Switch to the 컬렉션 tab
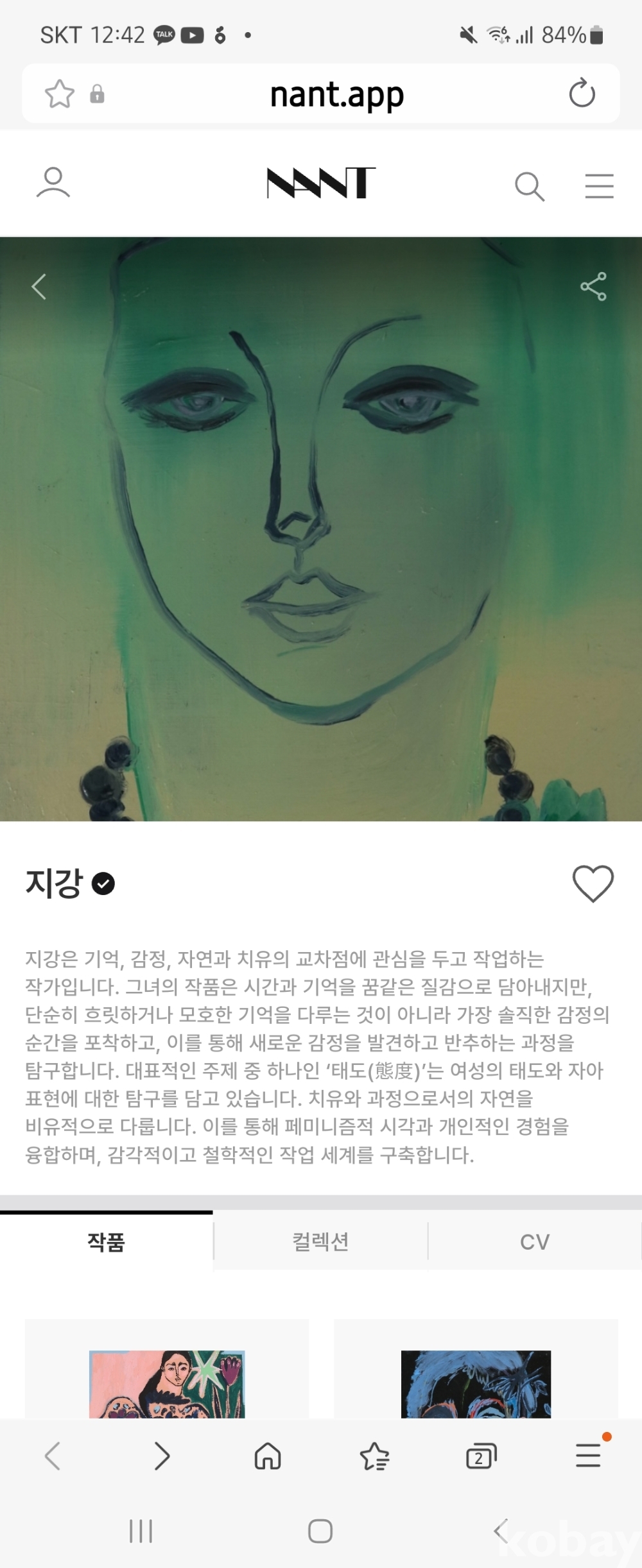642x1568 pixels. click(320, 1241)
